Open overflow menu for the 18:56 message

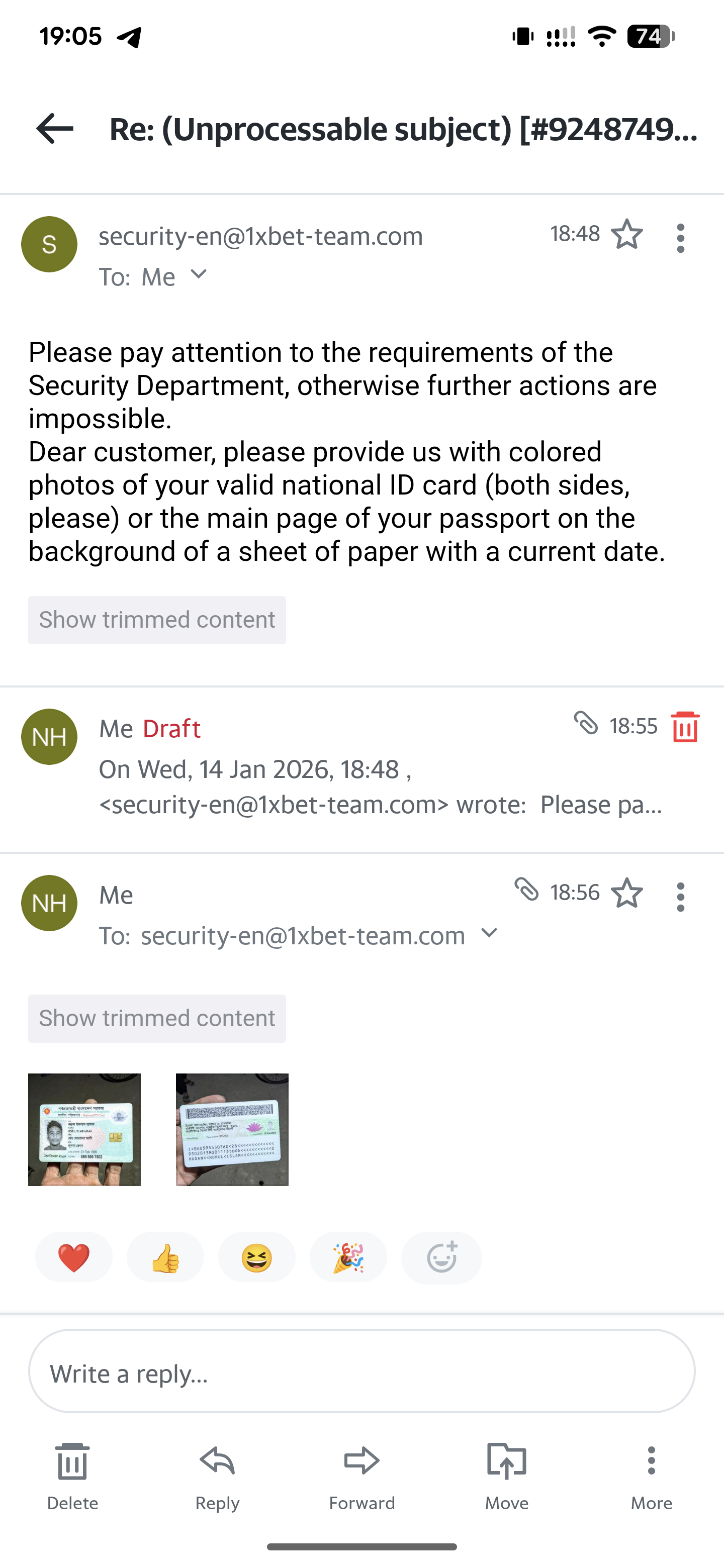coord(680,897)
